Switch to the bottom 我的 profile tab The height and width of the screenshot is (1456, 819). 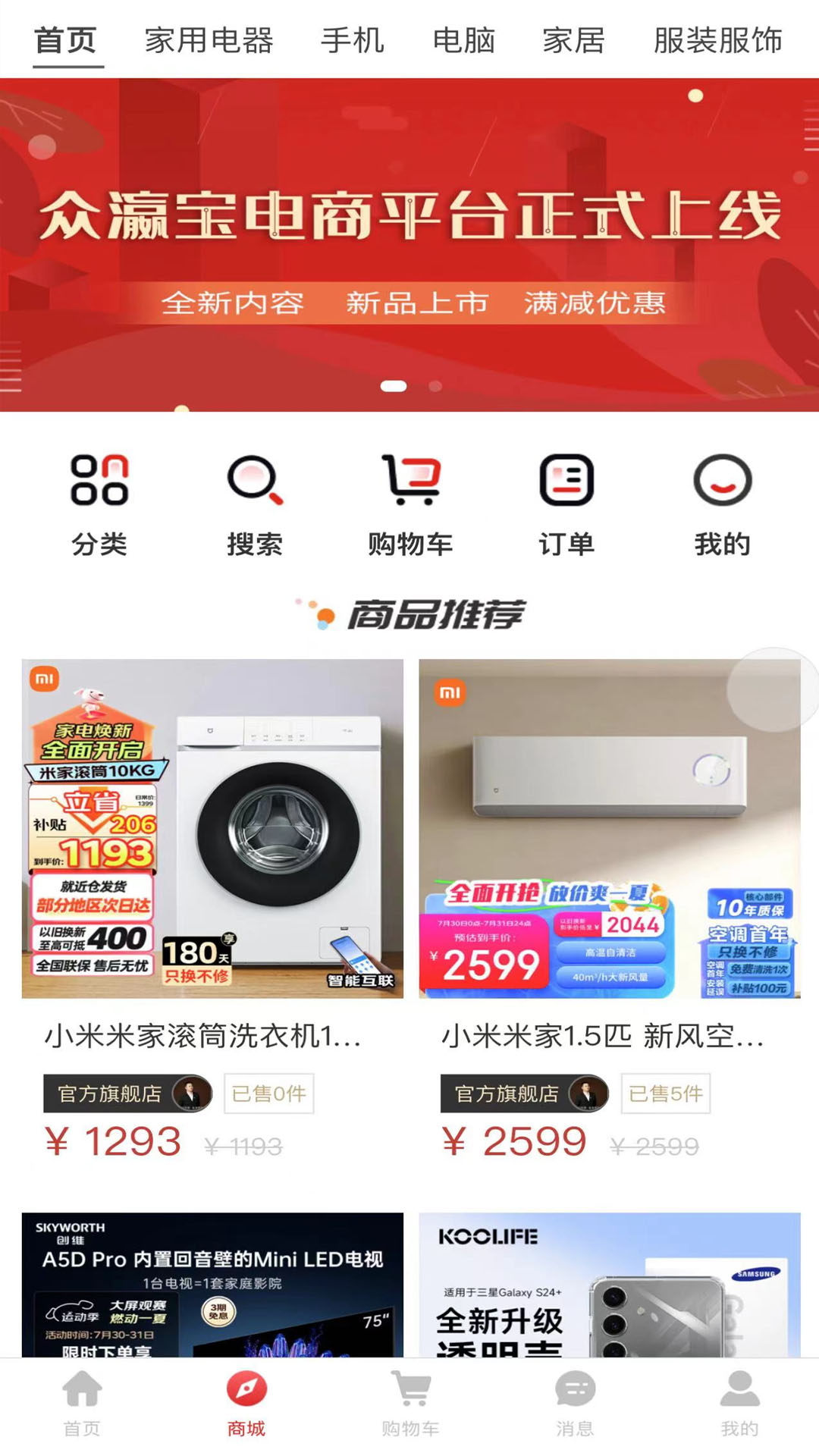[739, 1404]
